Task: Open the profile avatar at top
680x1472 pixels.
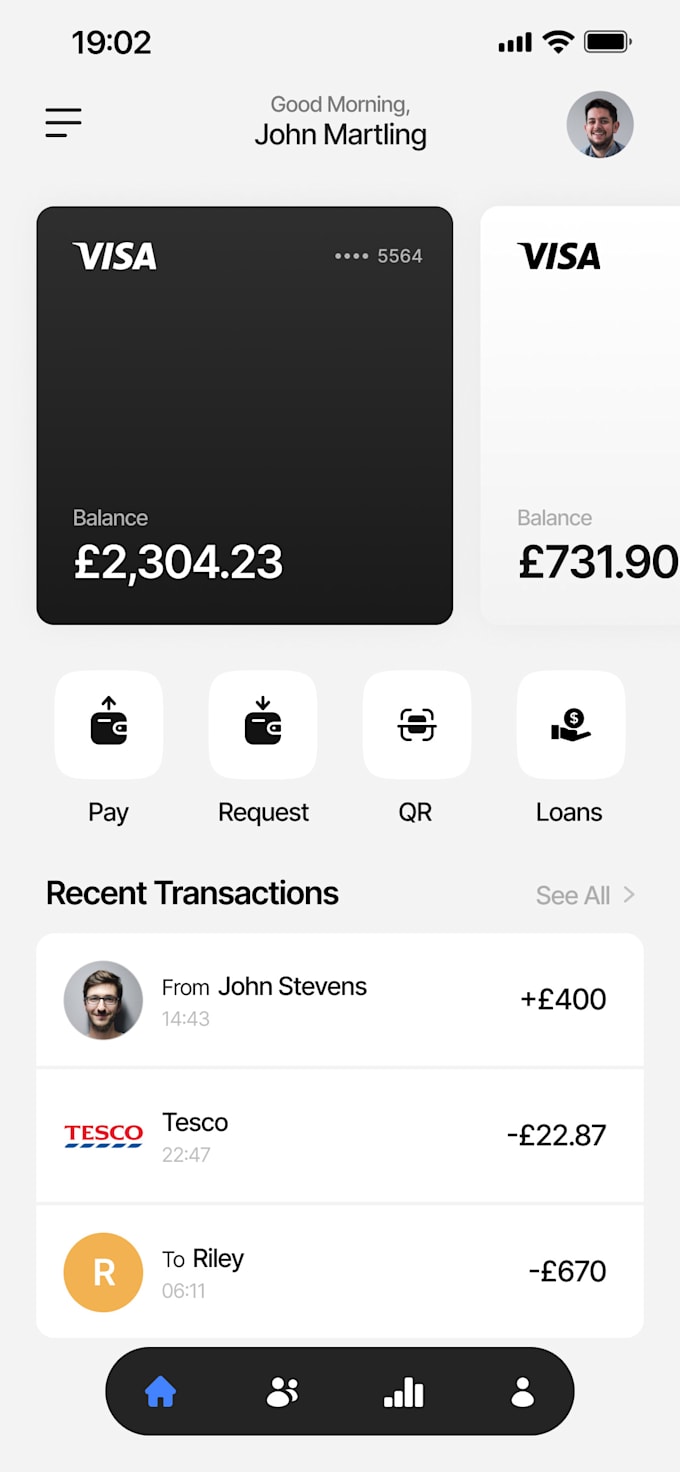Action: point(600,125)
